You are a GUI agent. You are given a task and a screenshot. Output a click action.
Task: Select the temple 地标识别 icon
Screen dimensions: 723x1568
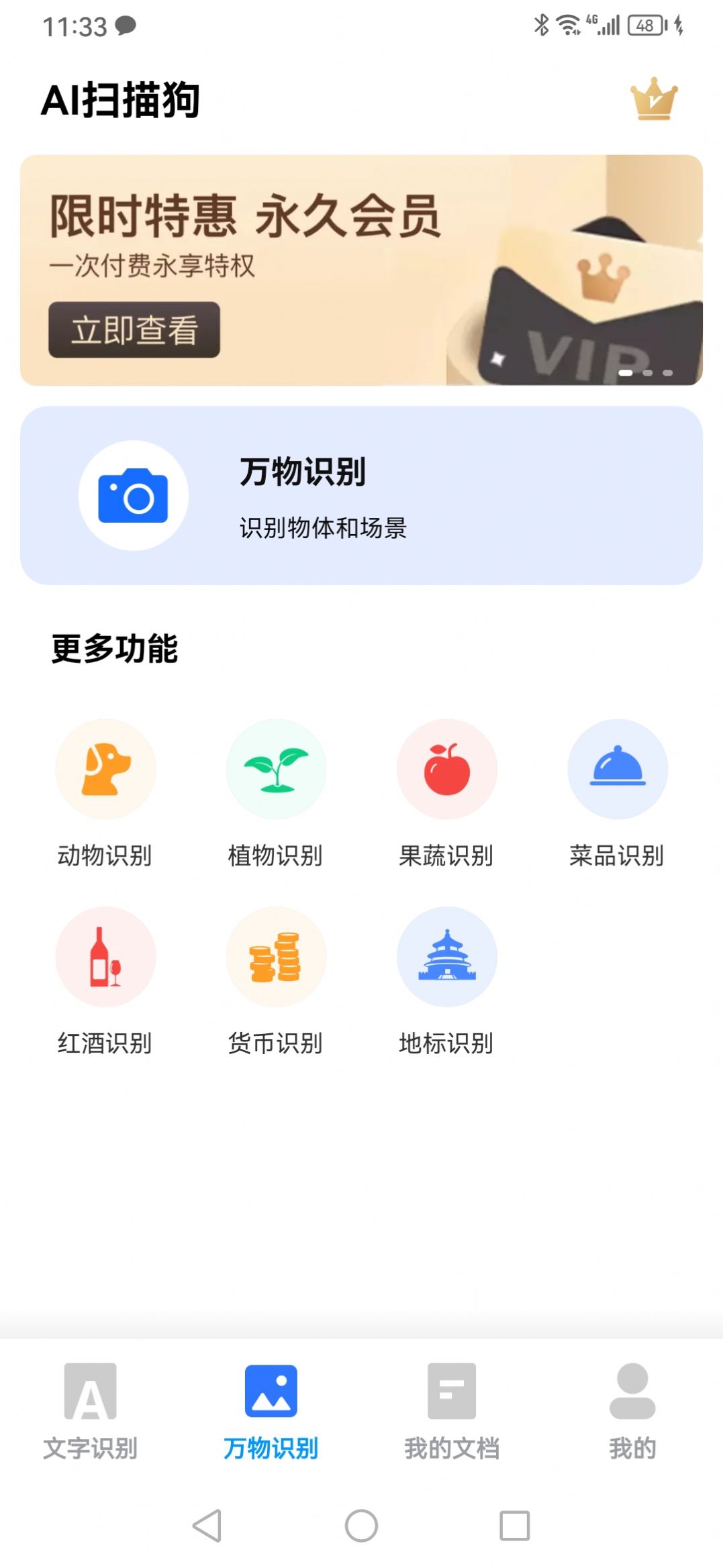(447, 958)
